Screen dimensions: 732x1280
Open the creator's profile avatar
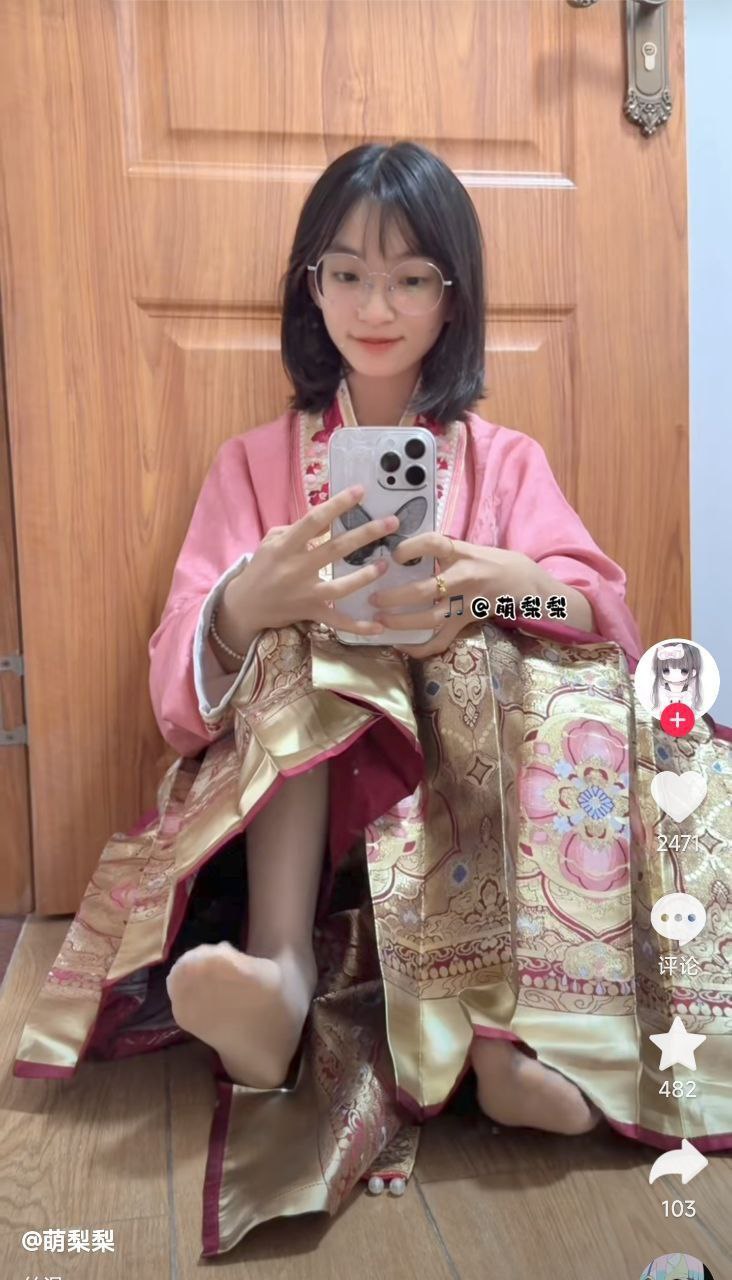click(677, 677)
